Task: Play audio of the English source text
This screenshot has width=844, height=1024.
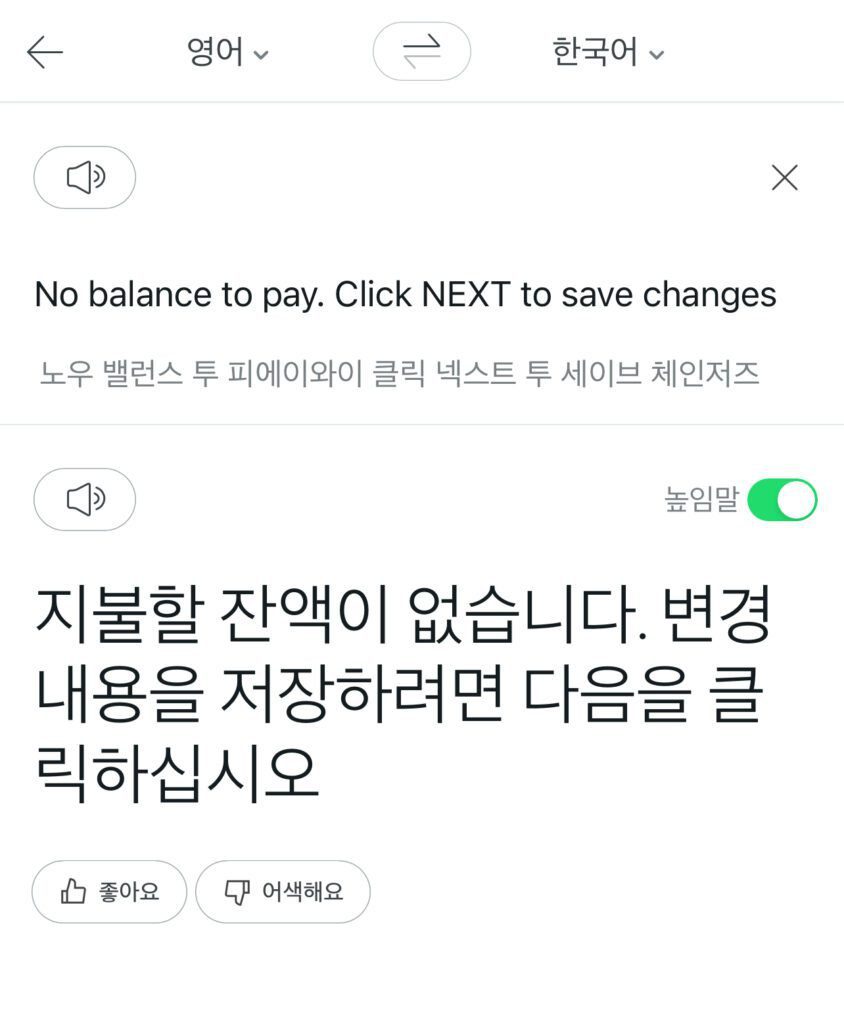Action: pos(85,178)
